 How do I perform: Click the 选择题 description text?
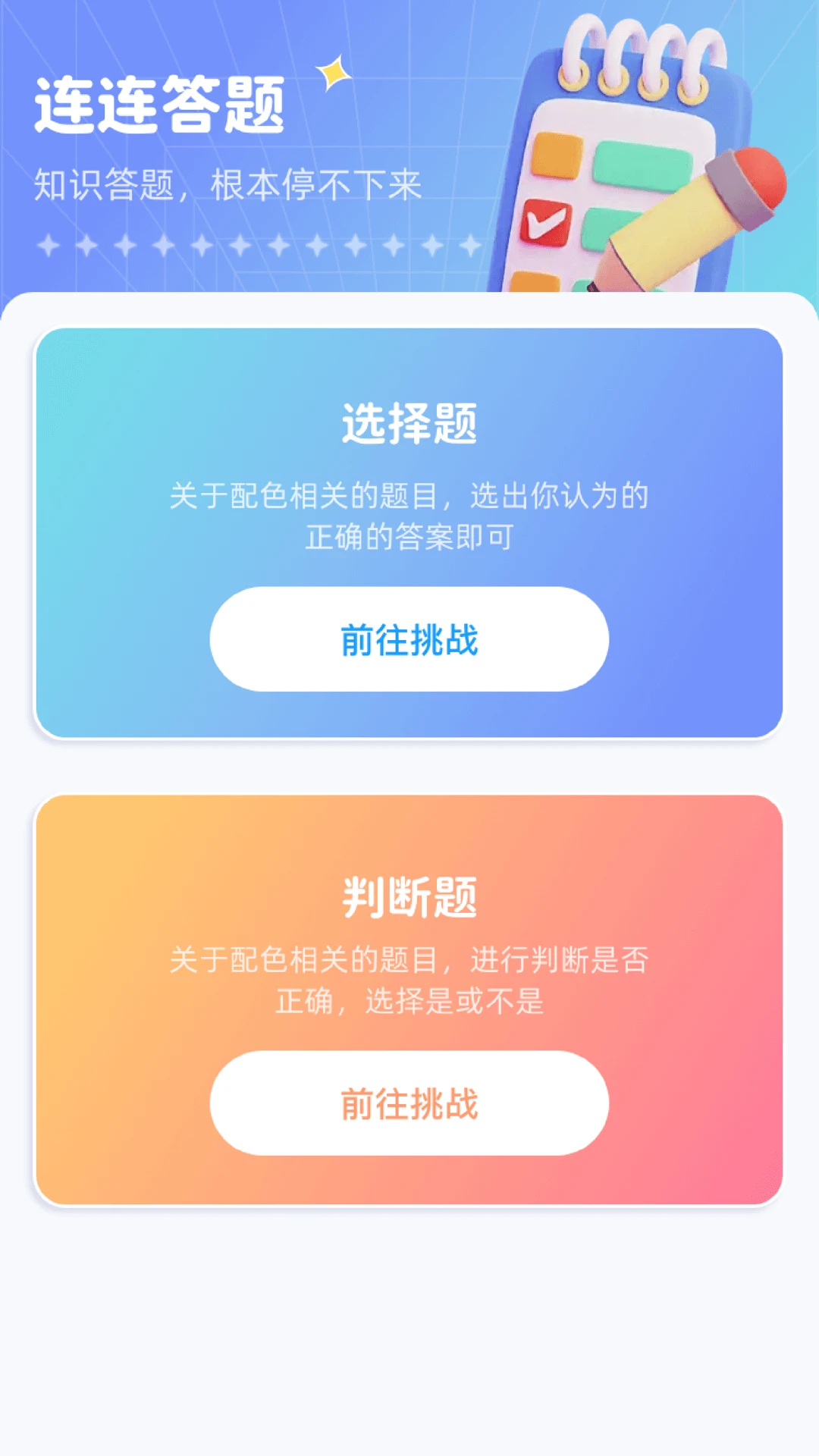click(409, 516)
